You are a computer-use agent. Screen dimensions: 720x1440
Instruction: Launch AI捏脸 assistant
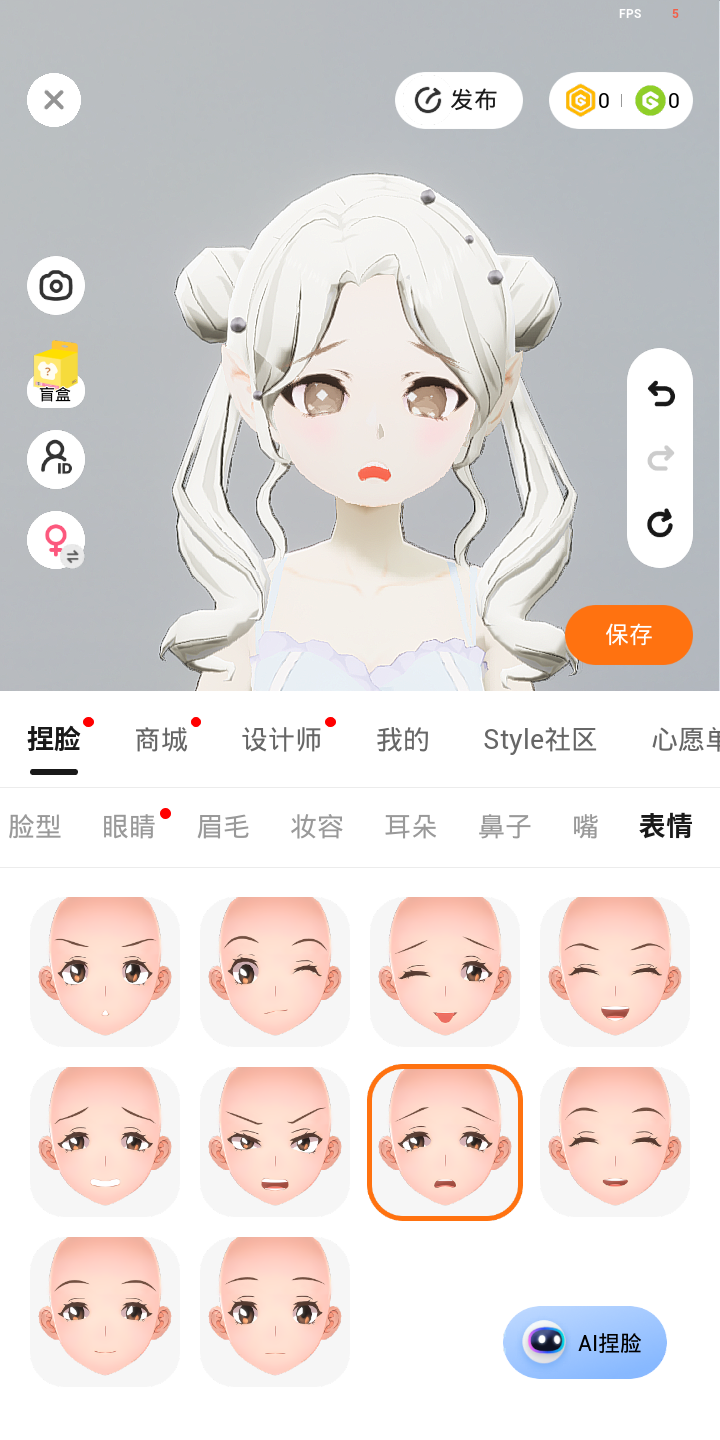pyautogui.click(x=585, y=1343)
